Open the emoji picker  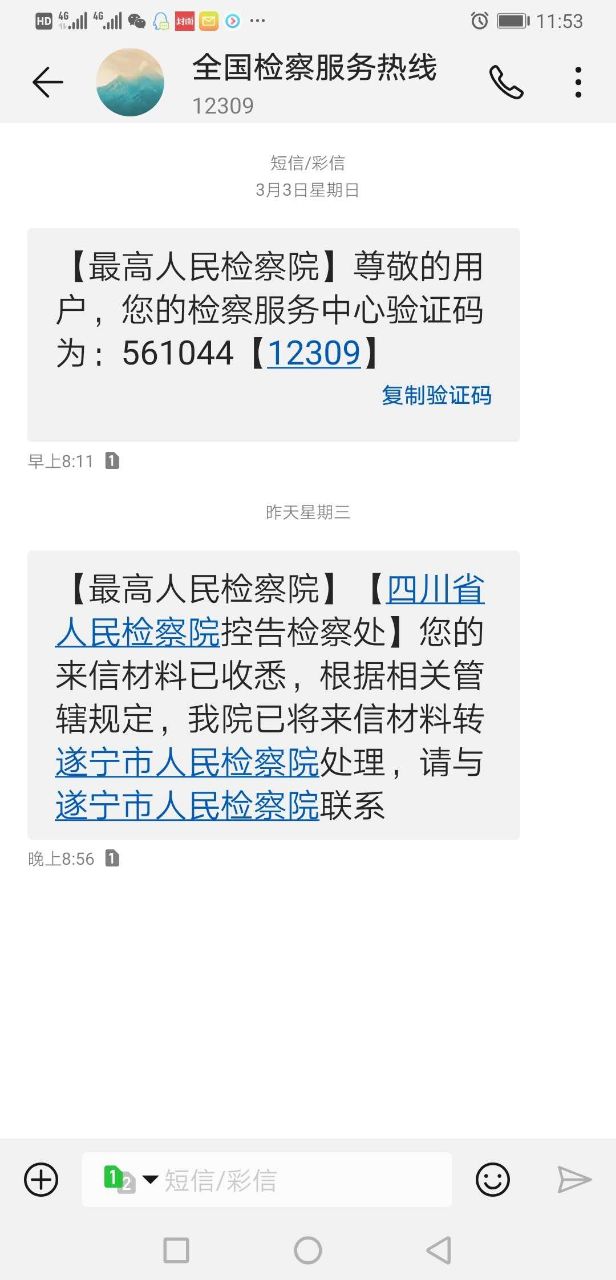tap(493, 1180)
